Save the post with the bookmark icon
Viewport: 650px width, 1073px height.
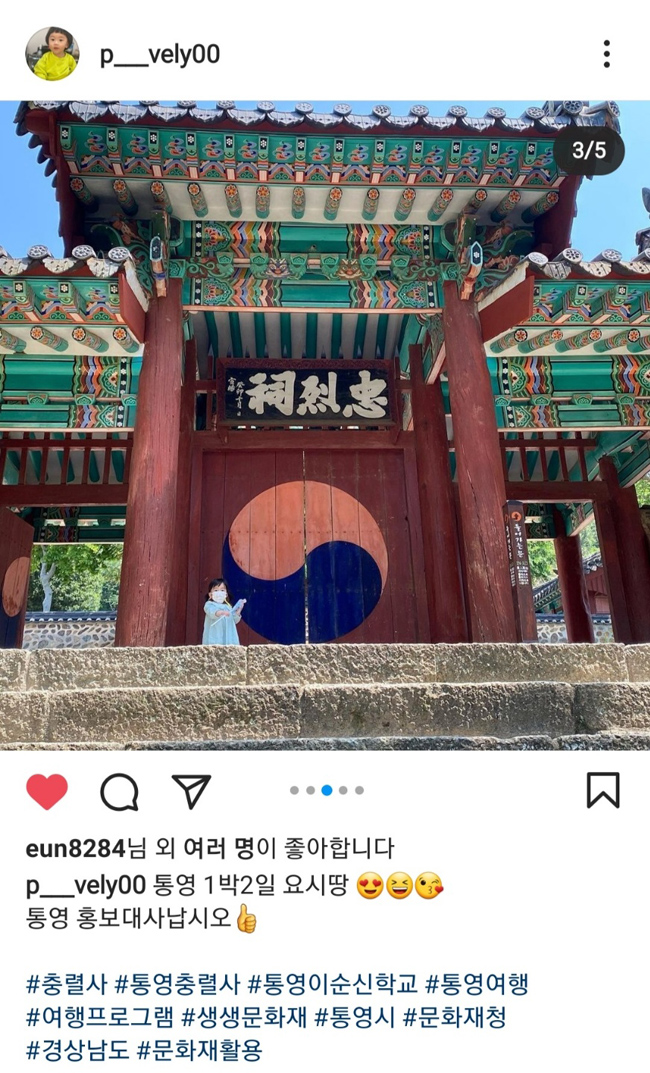602,791
